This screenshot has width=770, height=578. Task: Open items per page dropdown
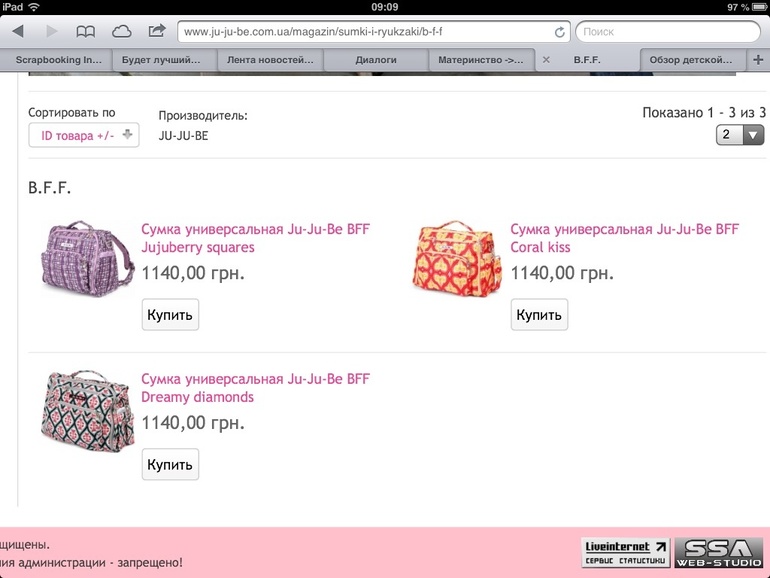pos(740,135)
